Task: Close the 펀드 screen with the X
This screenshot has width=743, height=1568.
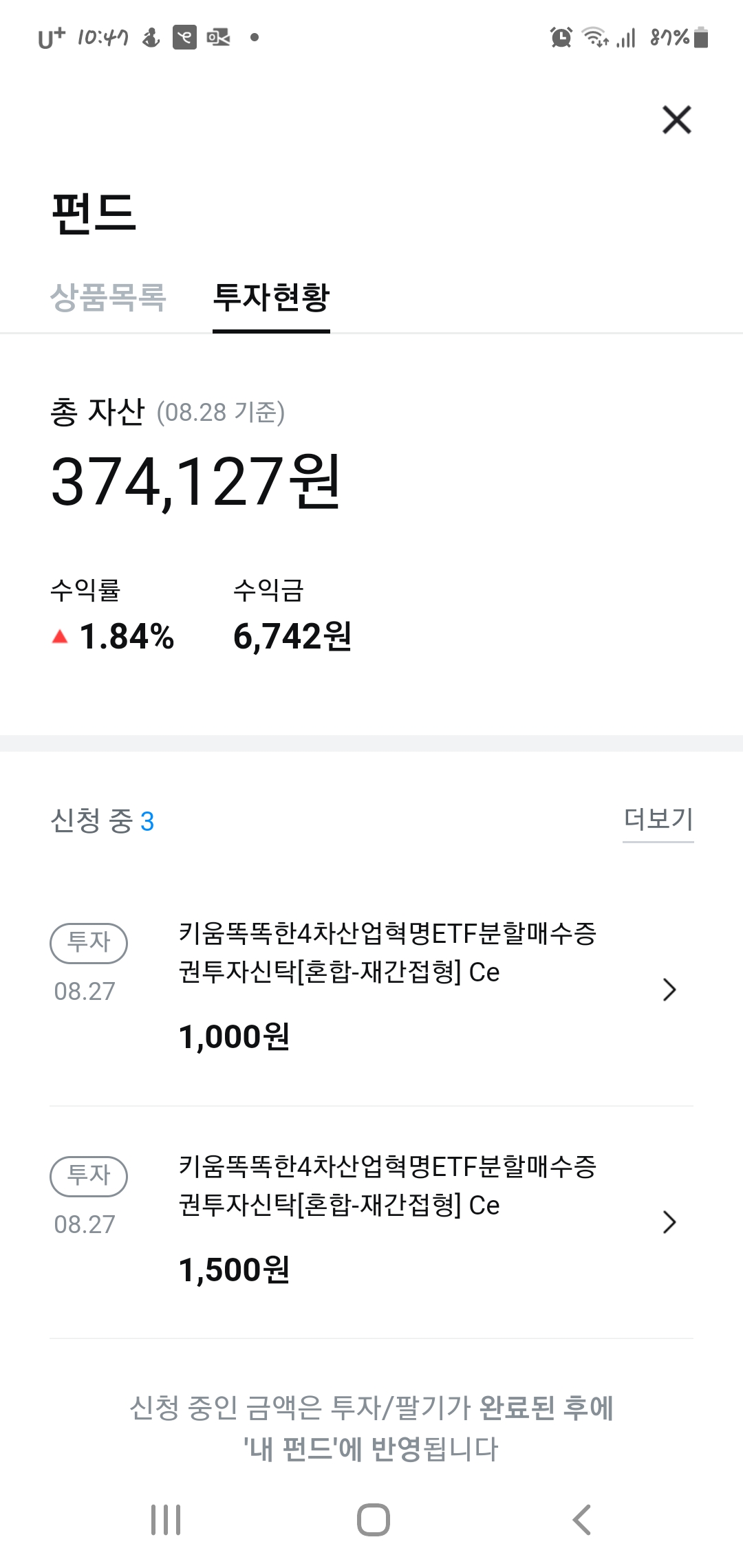Action: (x=676, y=120)
